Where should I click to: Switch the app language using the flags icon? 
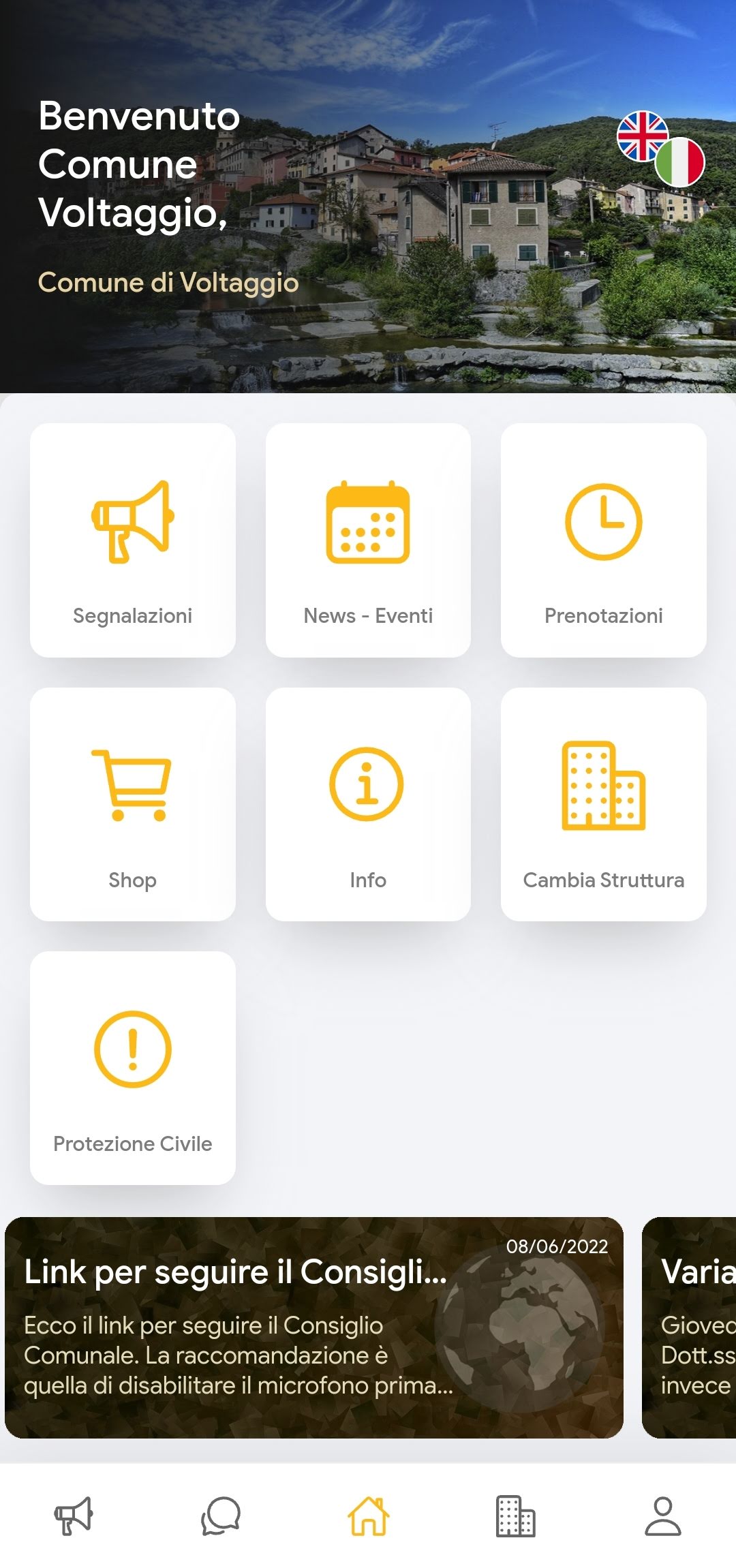point(660,149)
